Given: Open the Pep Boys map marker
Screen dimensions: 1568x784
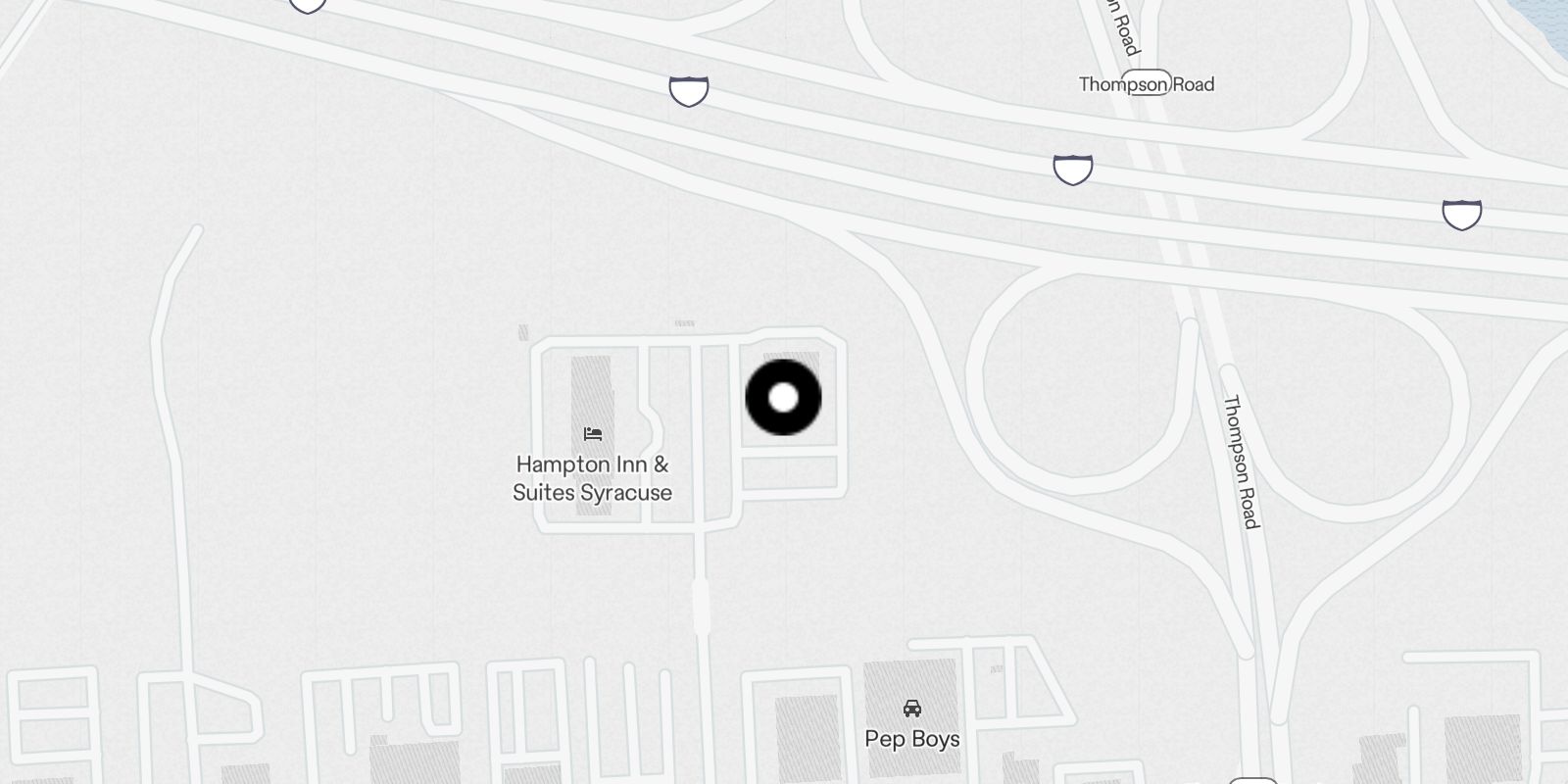Looking at the screenshot, I should [911, 709].
